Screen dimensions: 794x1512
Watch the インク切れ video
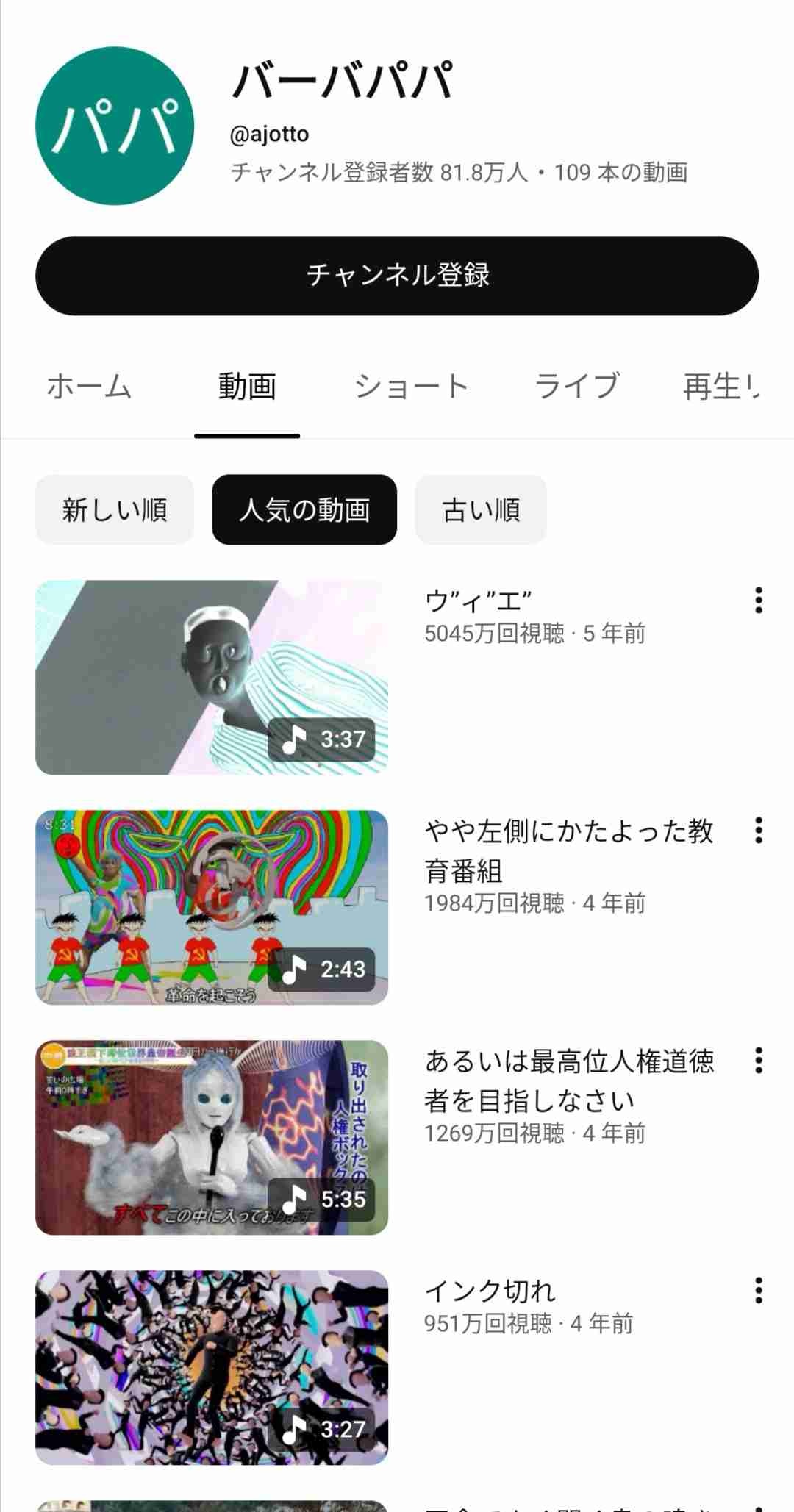point(212,1367)
